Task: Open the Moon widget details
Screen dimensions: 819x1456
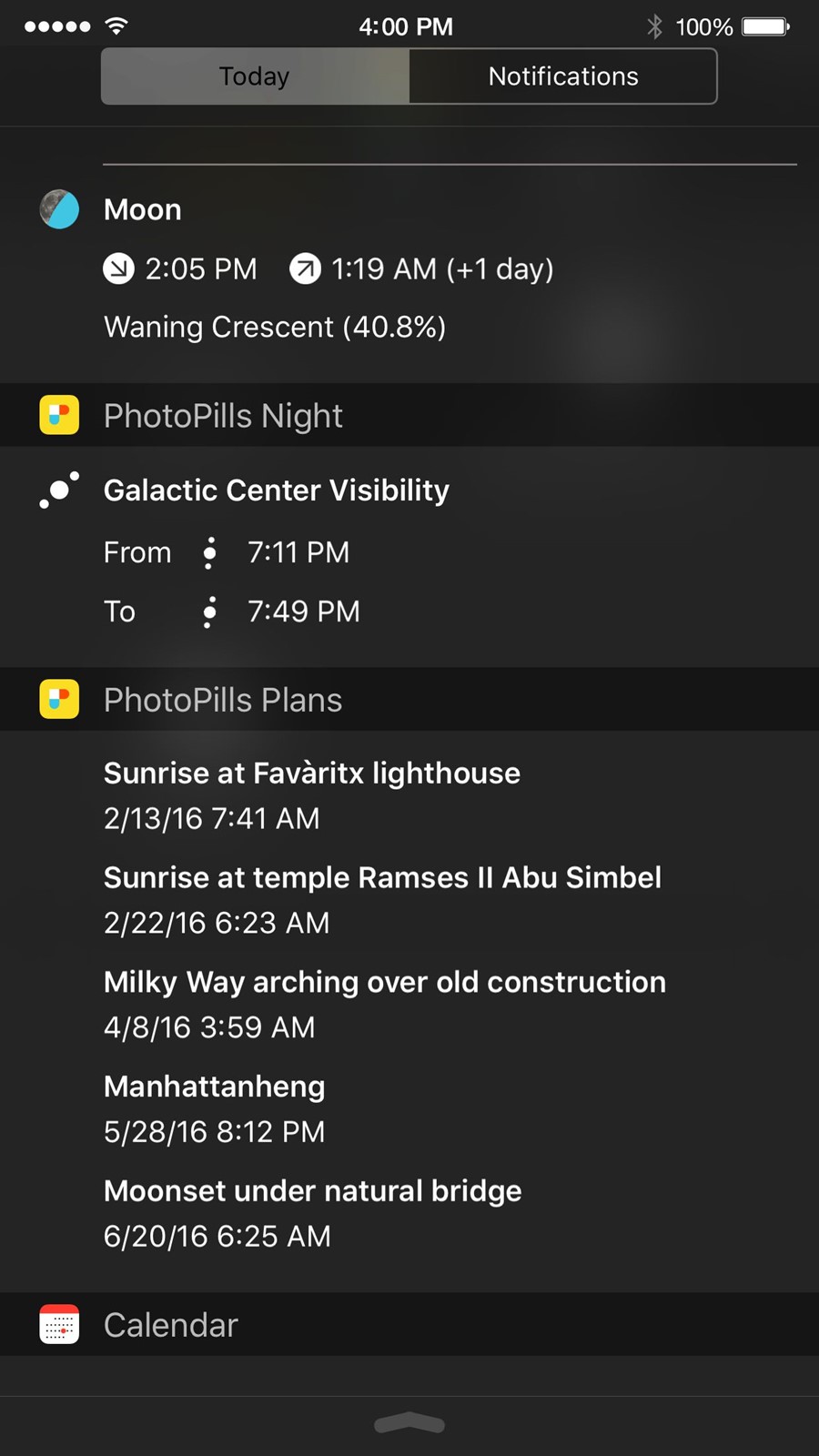Action: pos(409,268)
